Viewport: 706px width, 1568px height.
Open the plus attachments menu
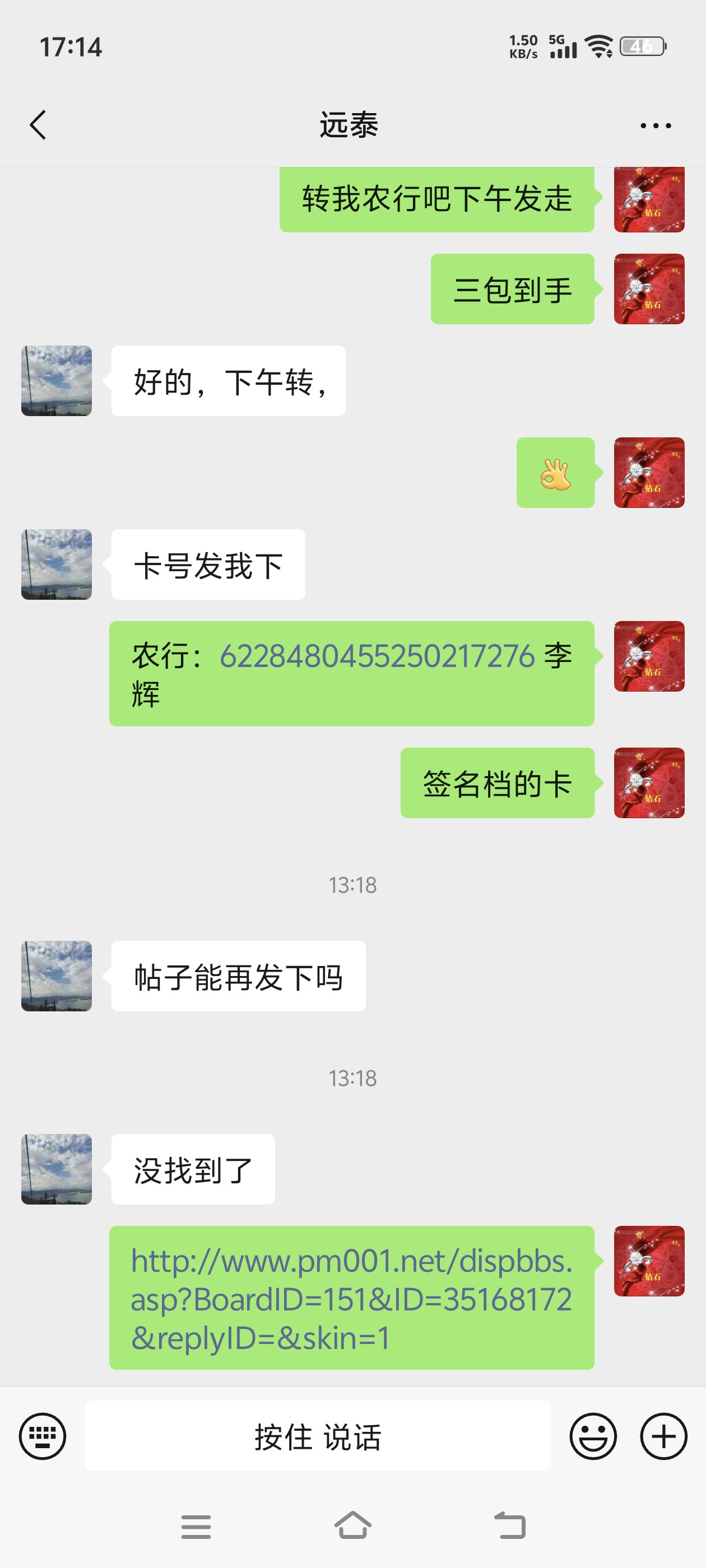663,1436
